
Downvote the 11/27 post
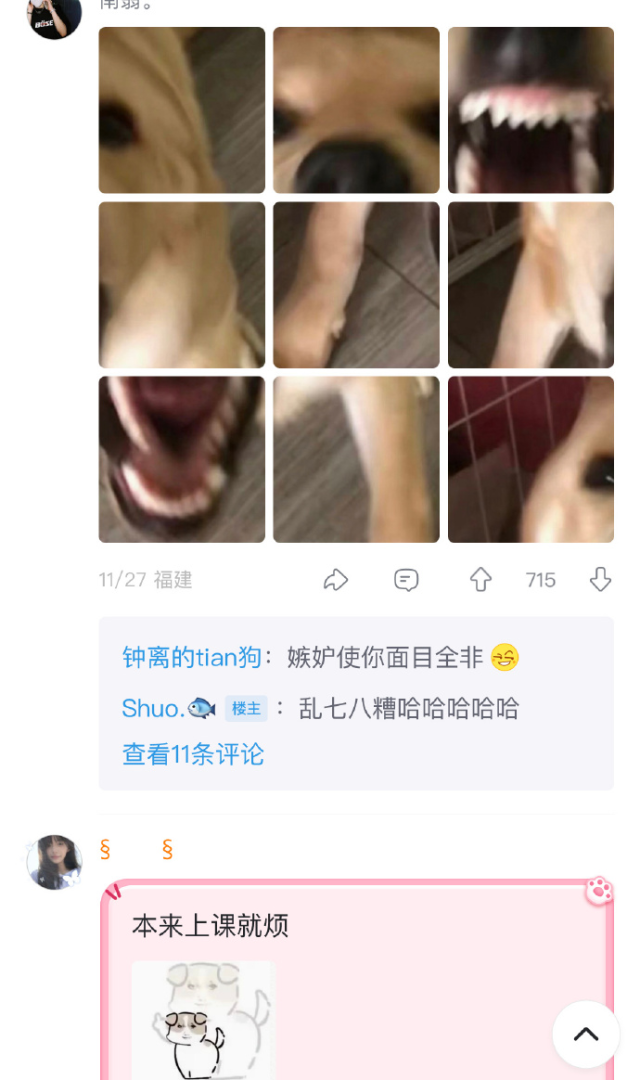point(600,580)
